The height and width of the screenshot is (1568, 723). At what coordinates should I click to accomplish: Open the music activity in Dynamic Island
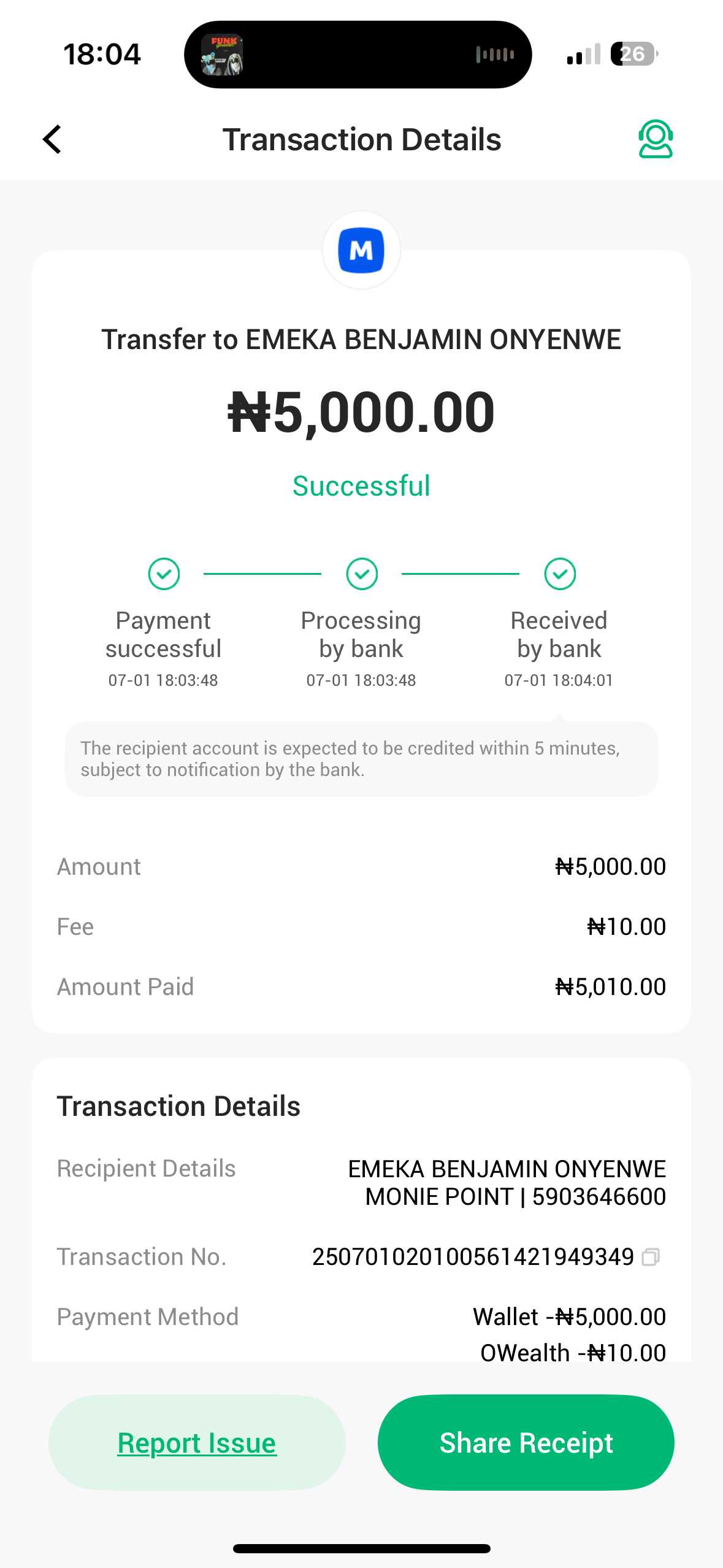click(358, 55)
